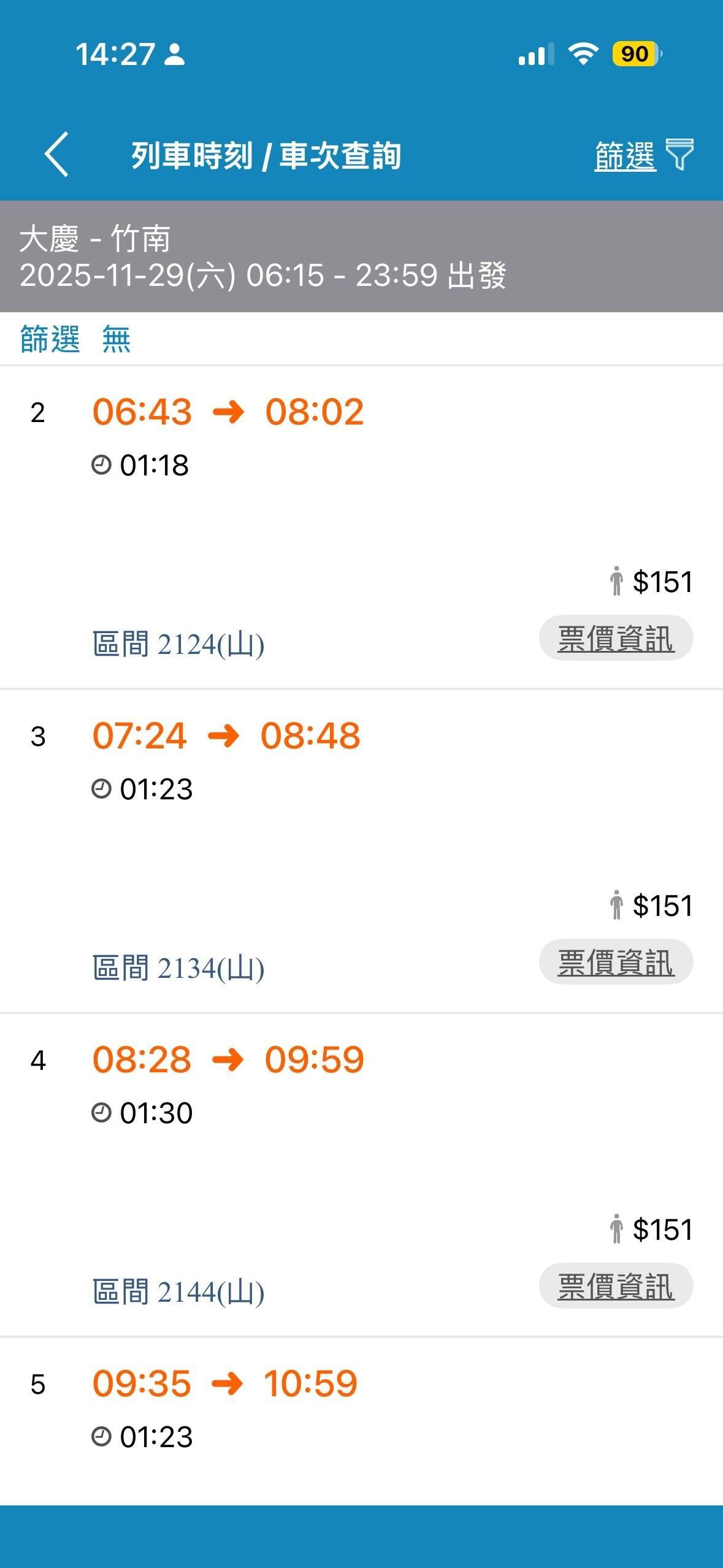Open 票價資訊 for train 2124
Viewport: 723px width, 1568px height.
click(x=615, y=638)
